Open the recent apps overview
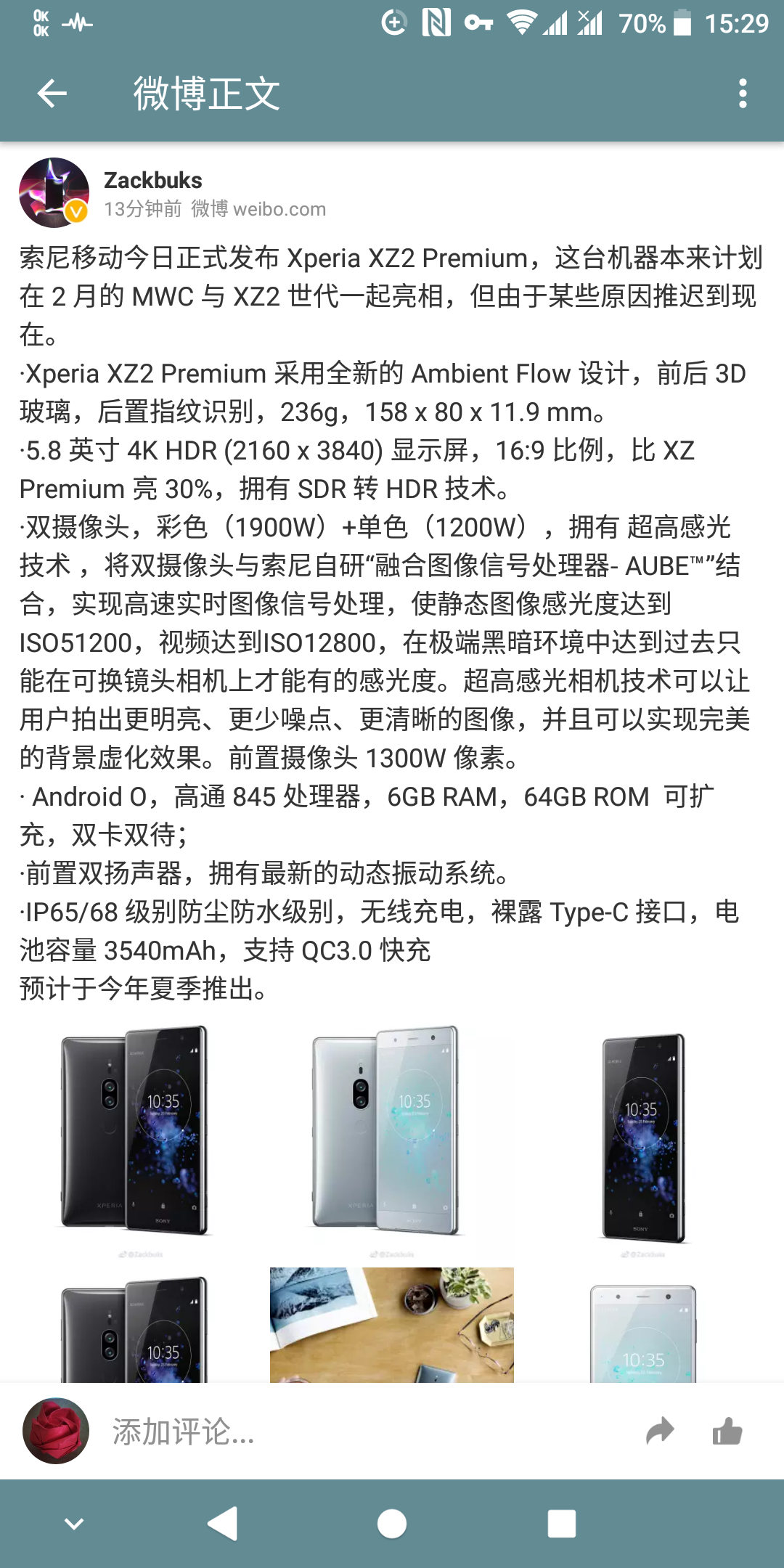This screenshot has width=784, height=1568. click(x=561, y=1523)
